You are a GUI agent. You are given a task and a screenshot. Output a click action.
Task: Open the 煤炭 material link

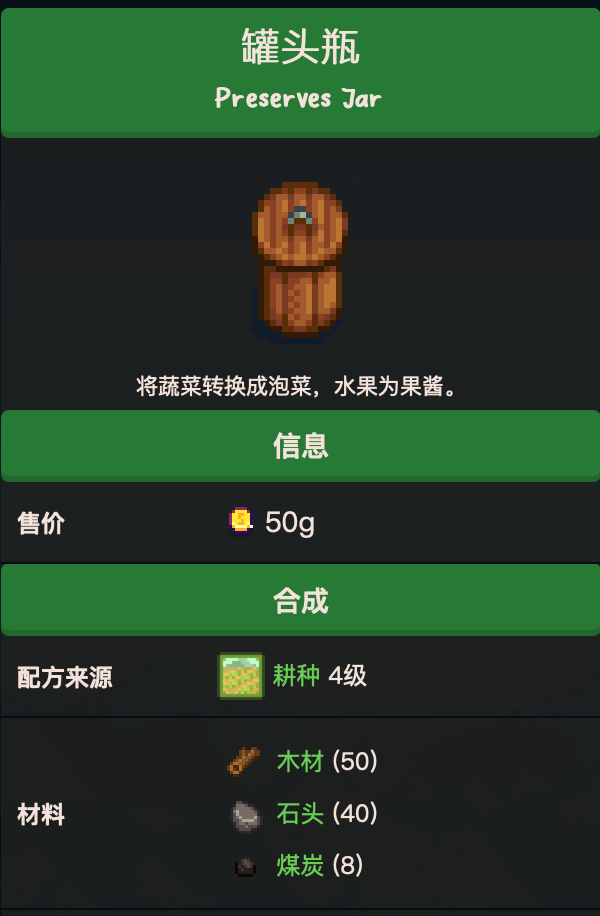tap(300, 866)
